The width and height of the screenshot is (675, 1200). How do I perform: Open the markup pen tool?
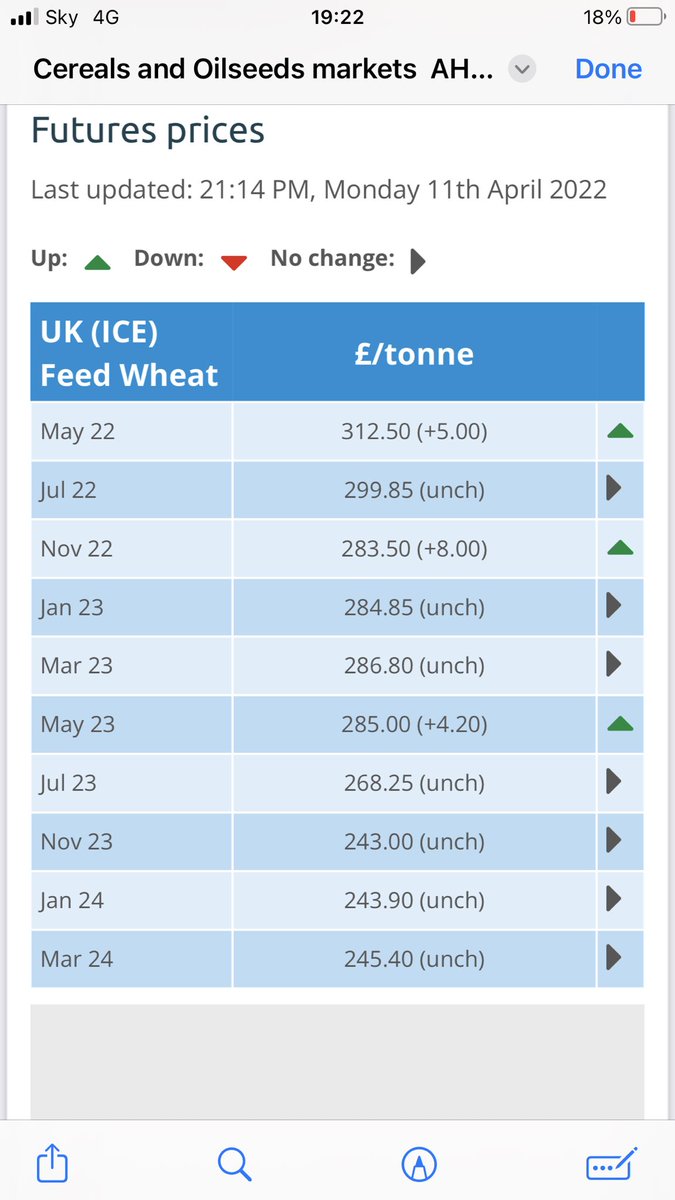click(x=418, y=1163)
